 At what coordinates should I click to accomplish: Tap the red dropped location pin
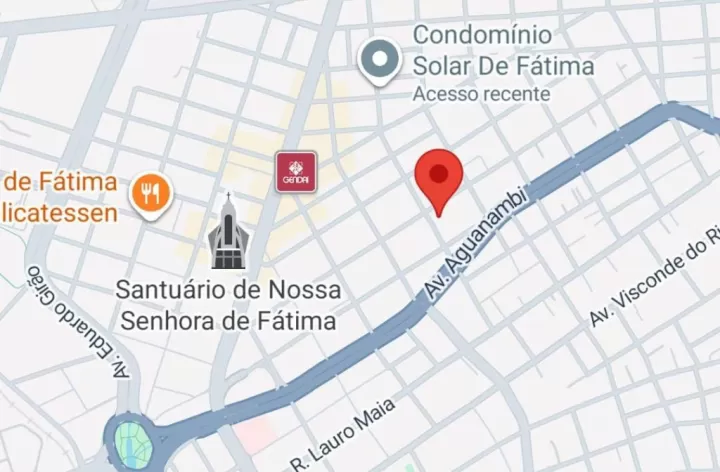(438, 176)
